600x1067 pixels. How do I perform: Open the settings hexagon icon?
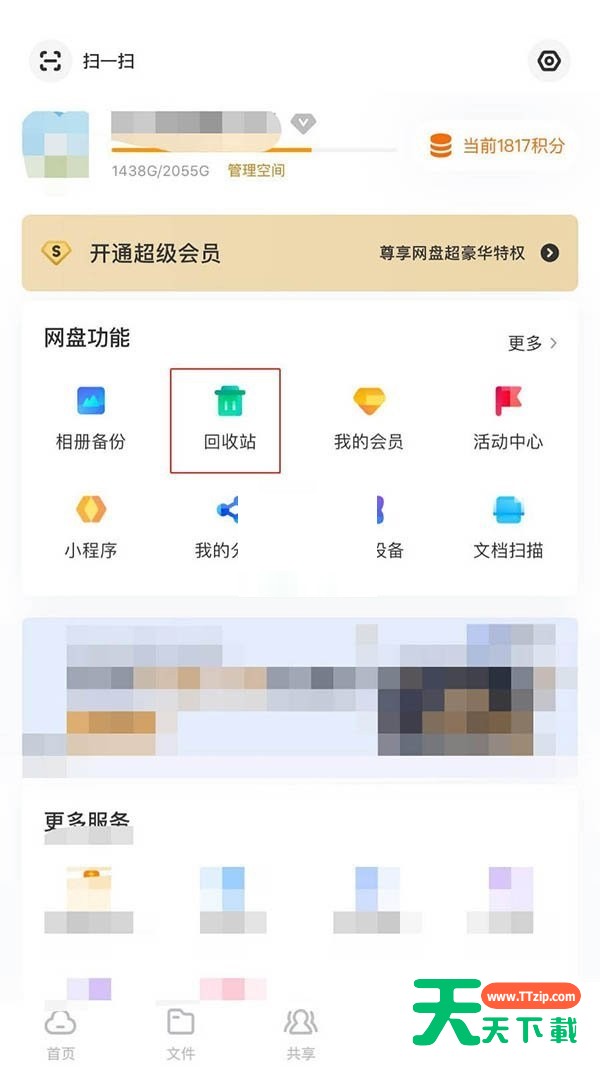tap(549, 61)
